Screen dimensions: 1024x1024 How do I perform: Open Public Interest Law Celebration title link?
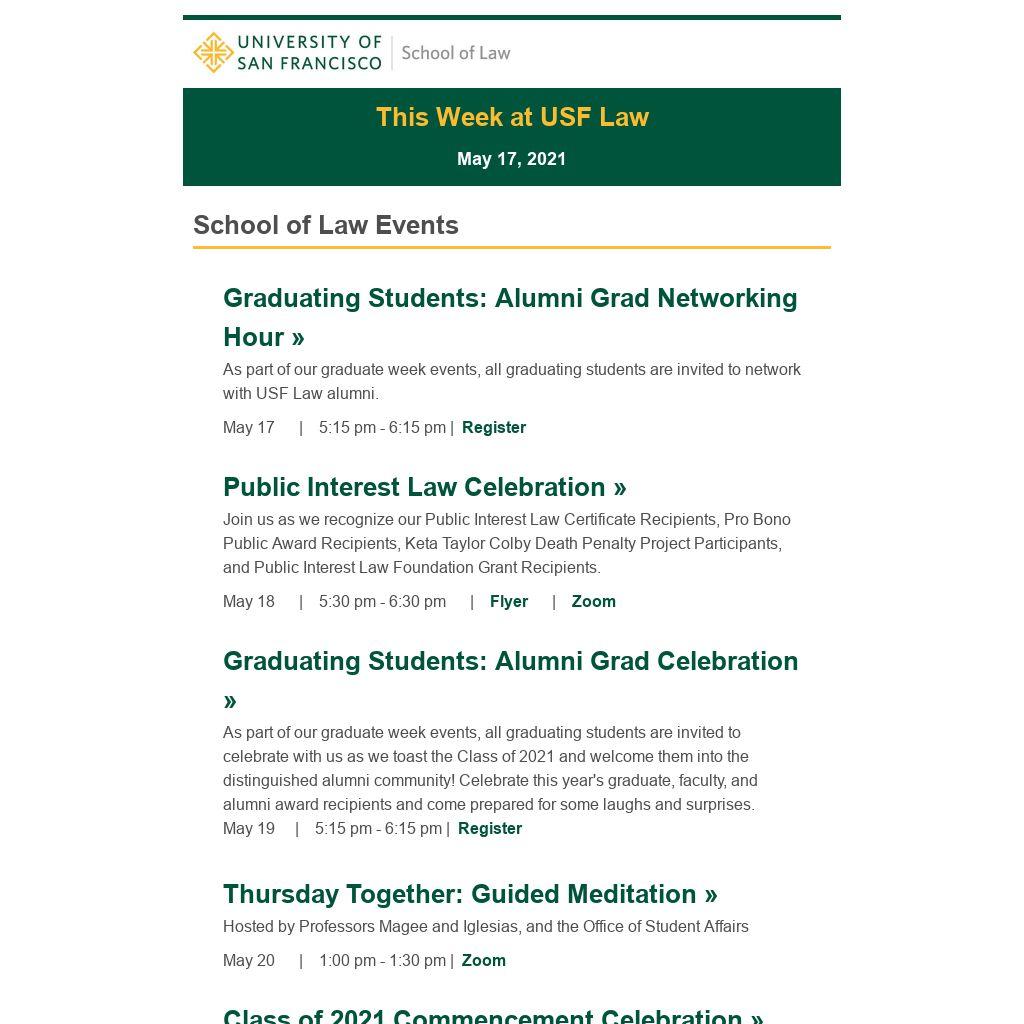tap(424, 487)
